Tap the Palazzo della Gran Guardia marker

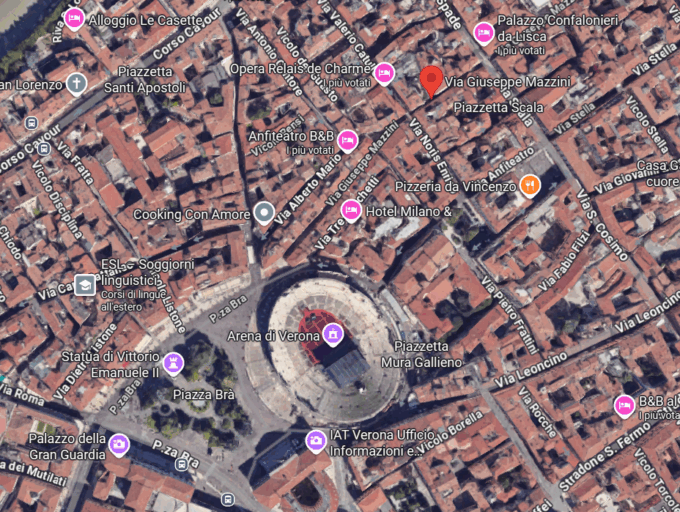(x=118, y=444)
